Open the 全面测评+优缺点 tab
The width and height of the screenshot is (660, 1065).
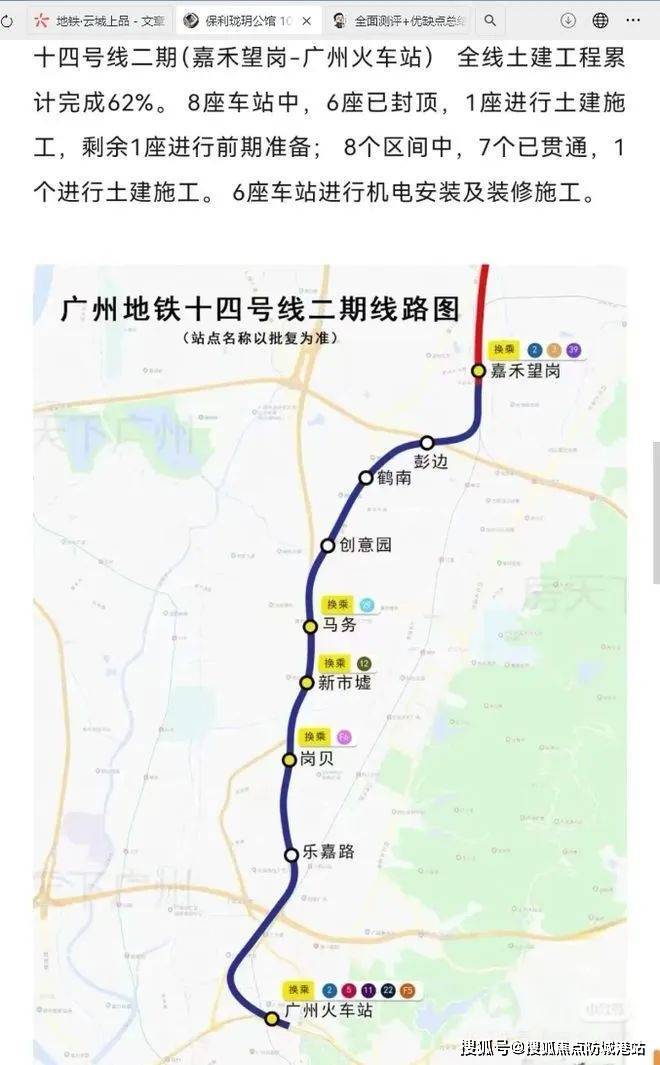click(x=400, y=20)
